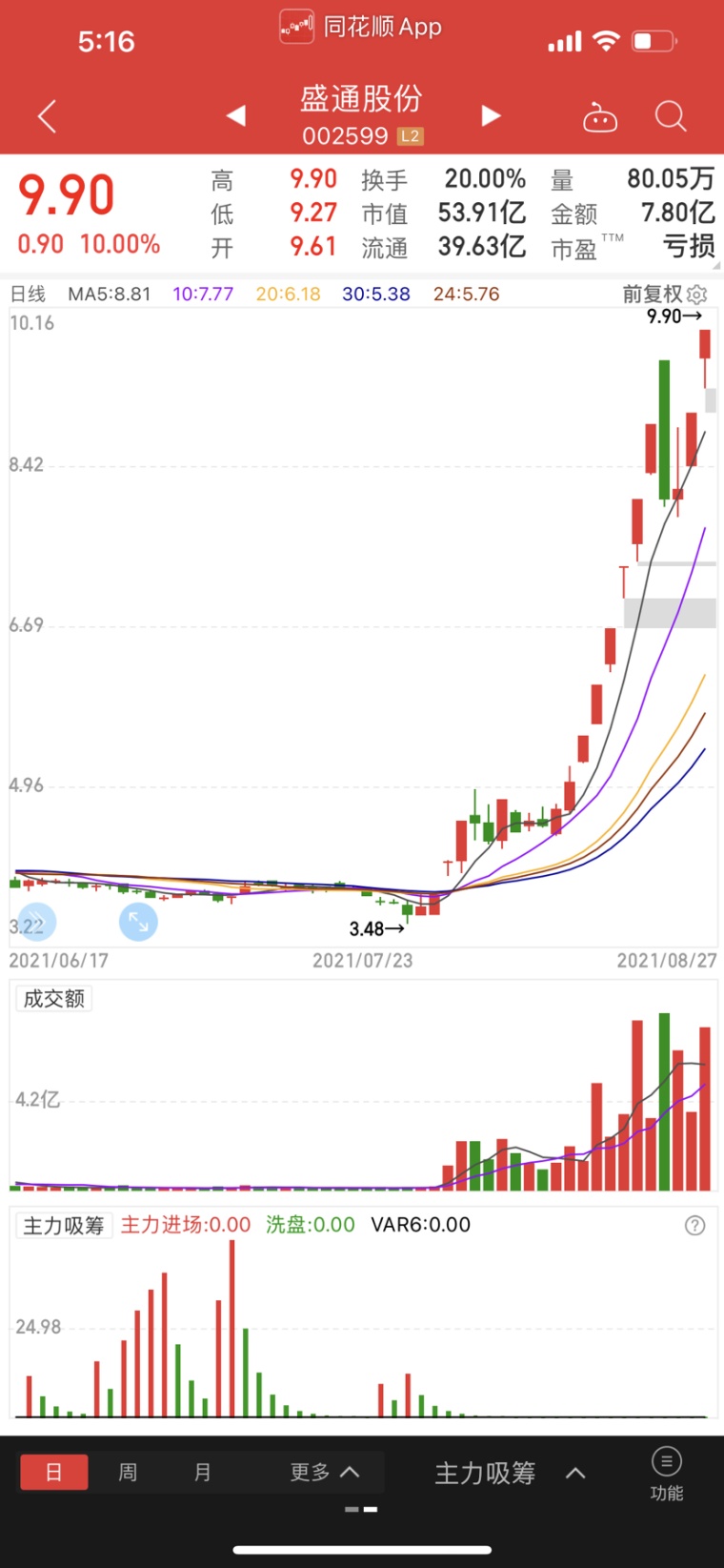Image resolution: width=724 pixels, height=1568 pixels.
Task: Switch to next stock with right arrow
Action: [491, 115]
